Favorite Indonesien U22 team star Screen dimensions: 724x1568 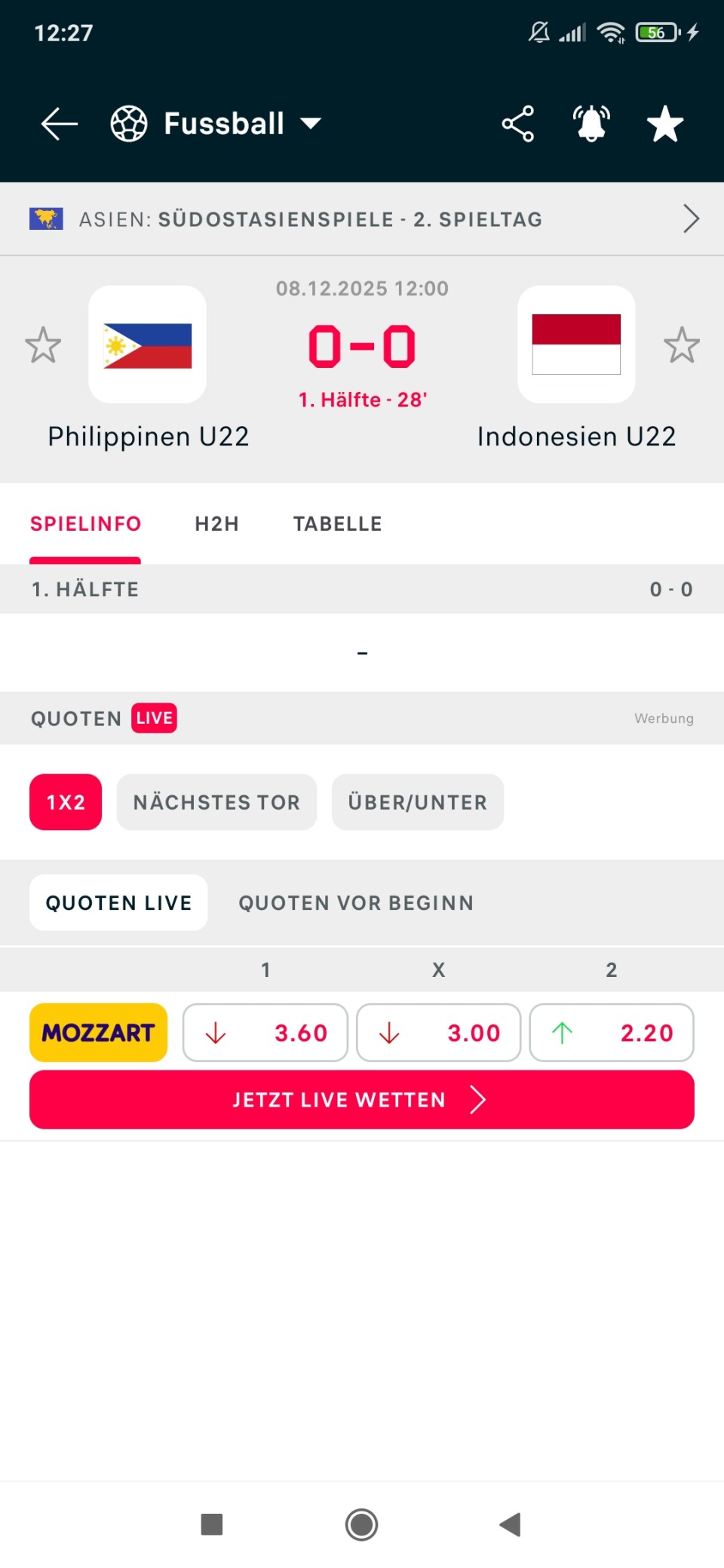[x=681, y=345]
